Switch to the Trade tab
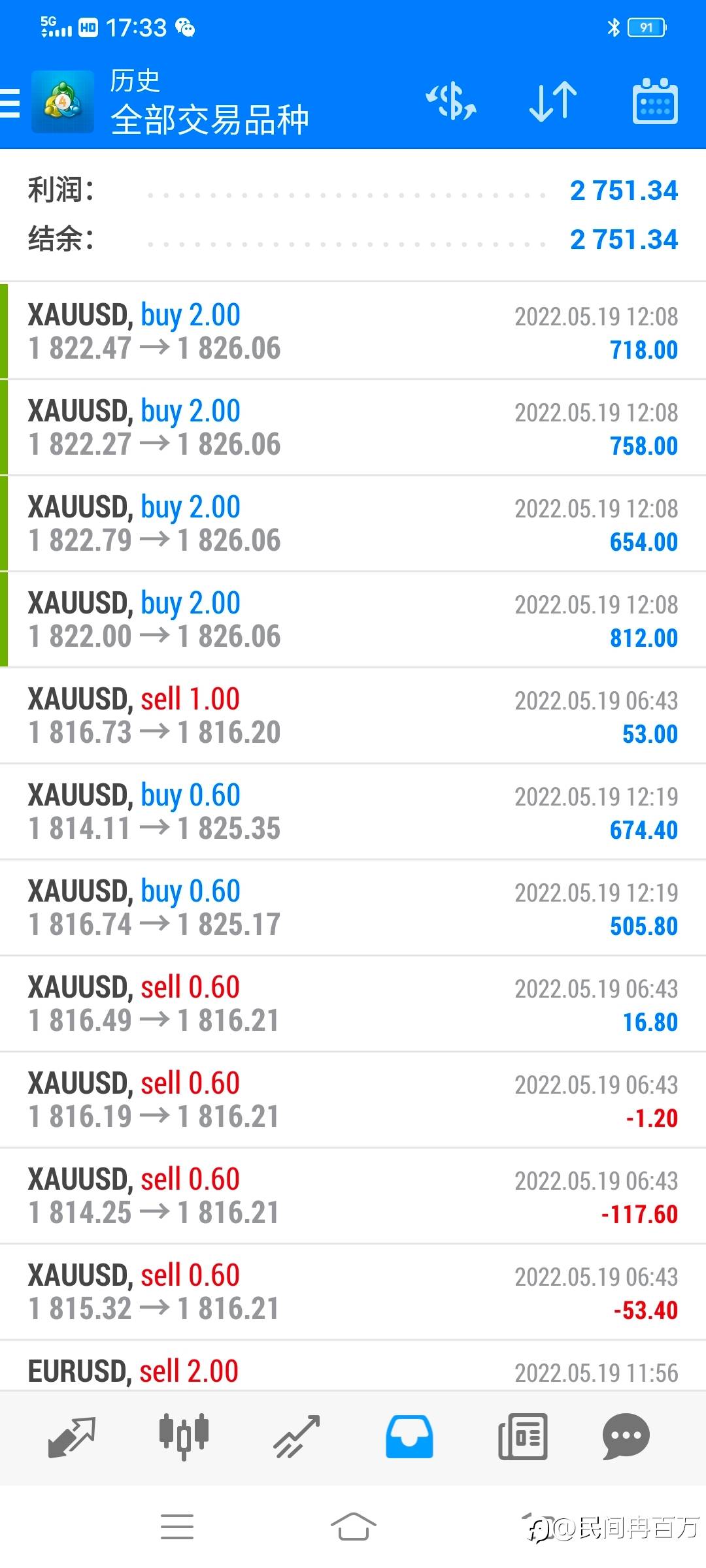The image size is (706, 1568). 297,1437
